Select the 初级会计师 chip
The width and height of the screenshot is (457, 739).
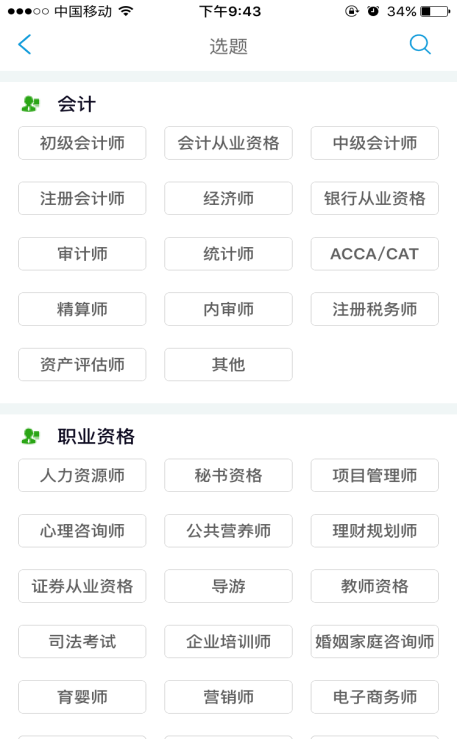[82, 143]
